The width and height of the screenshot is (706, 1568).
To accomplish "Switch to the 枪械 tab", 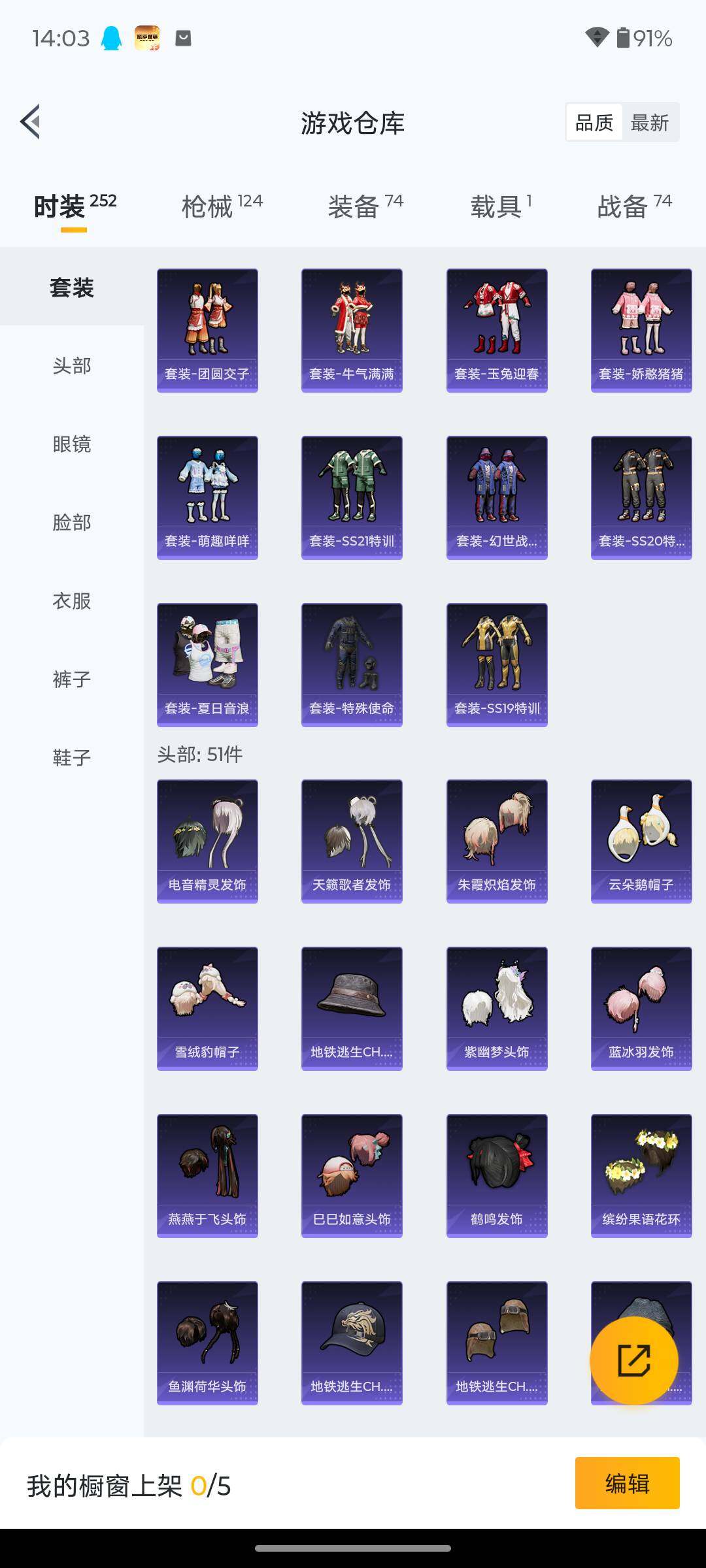I will [222, 206].
